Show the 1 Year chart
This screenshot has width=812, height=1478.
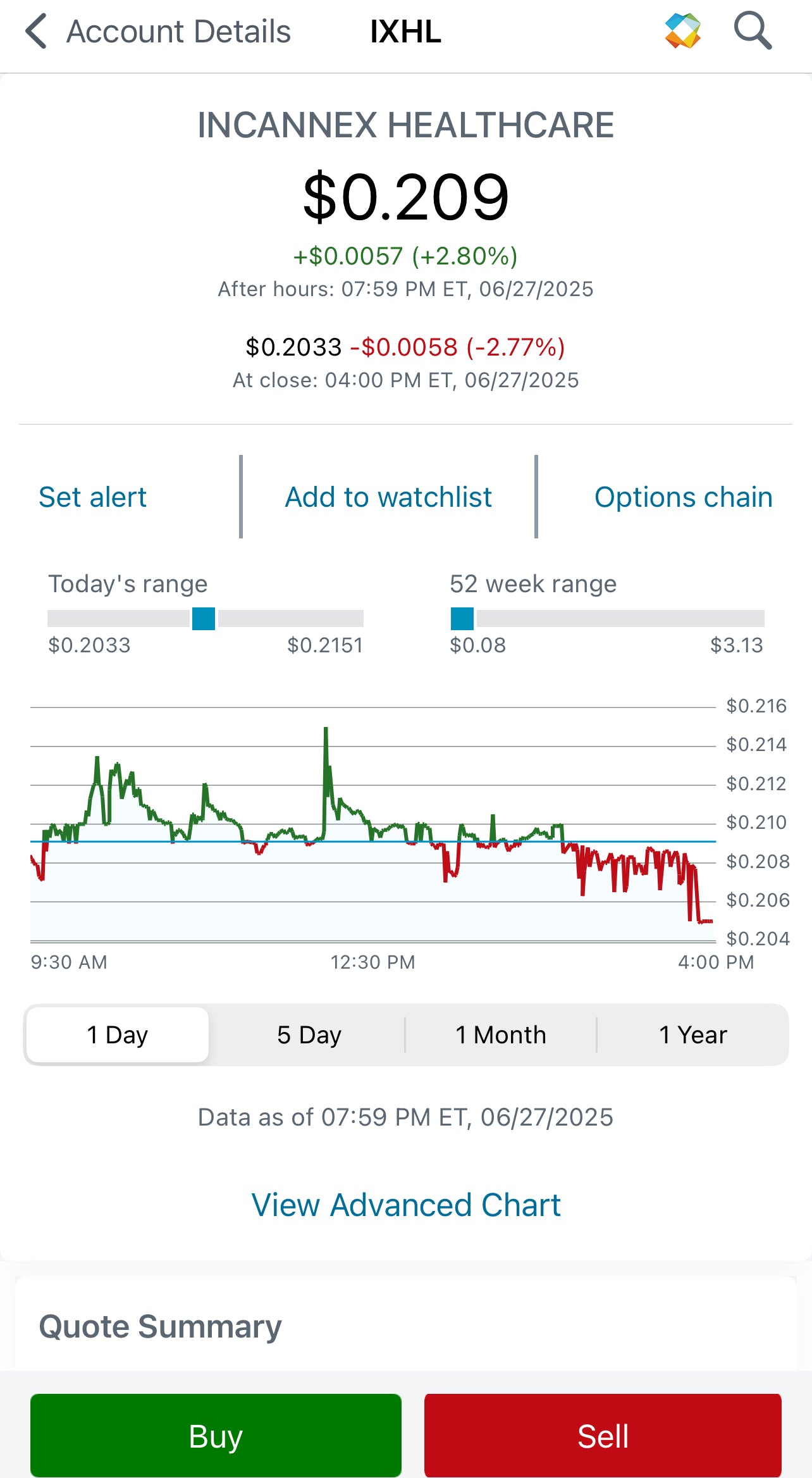click(x=692, y=1035)
